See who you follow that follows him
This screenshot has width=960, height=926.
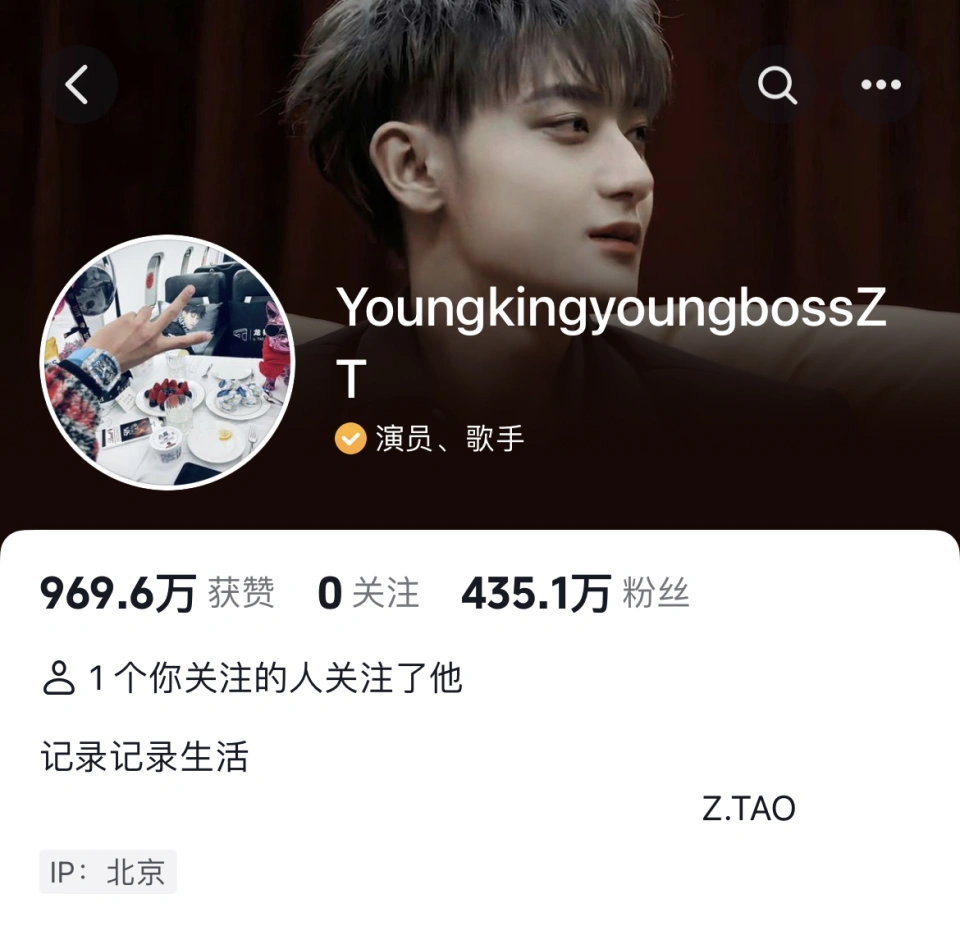252,679
